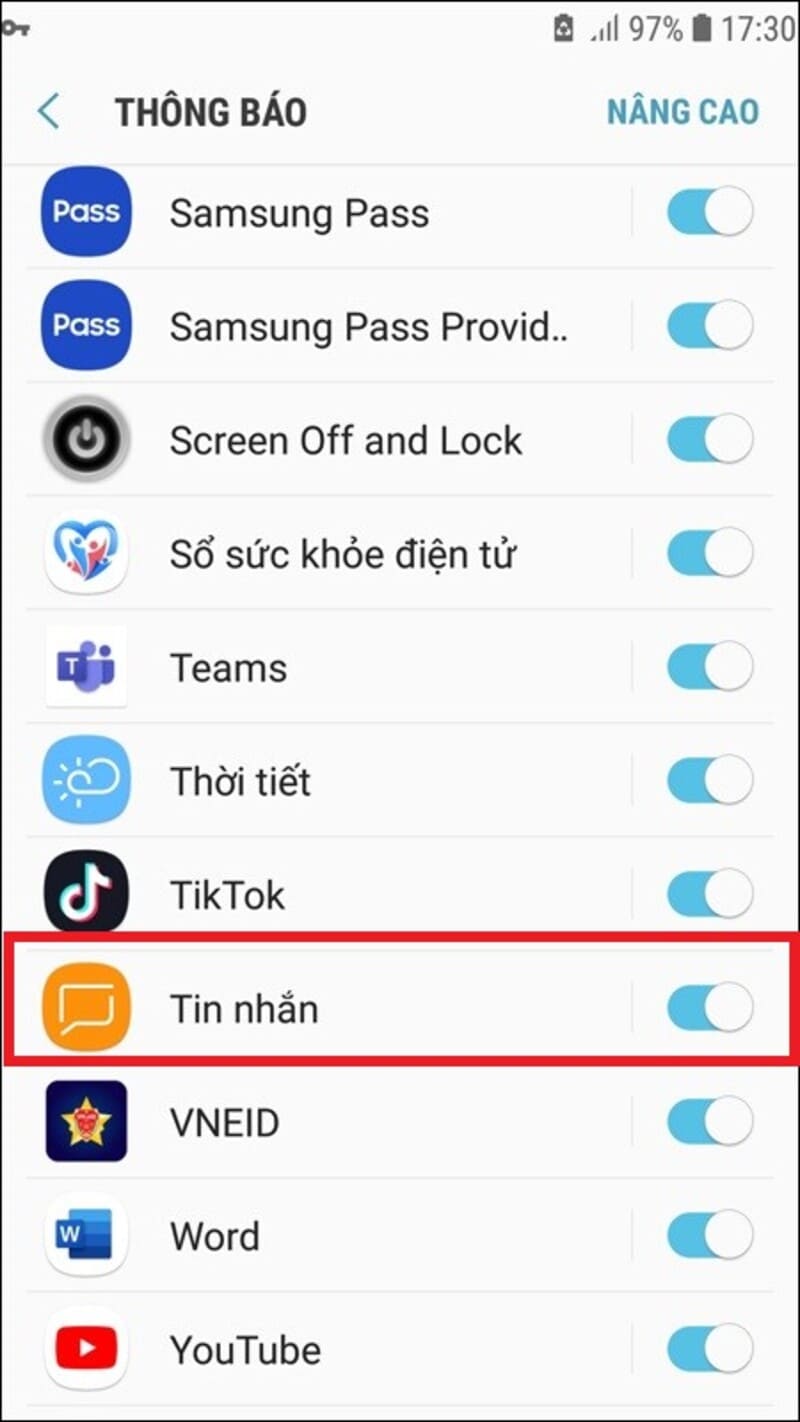Click the Word document icon

[x=85, y=1235]
